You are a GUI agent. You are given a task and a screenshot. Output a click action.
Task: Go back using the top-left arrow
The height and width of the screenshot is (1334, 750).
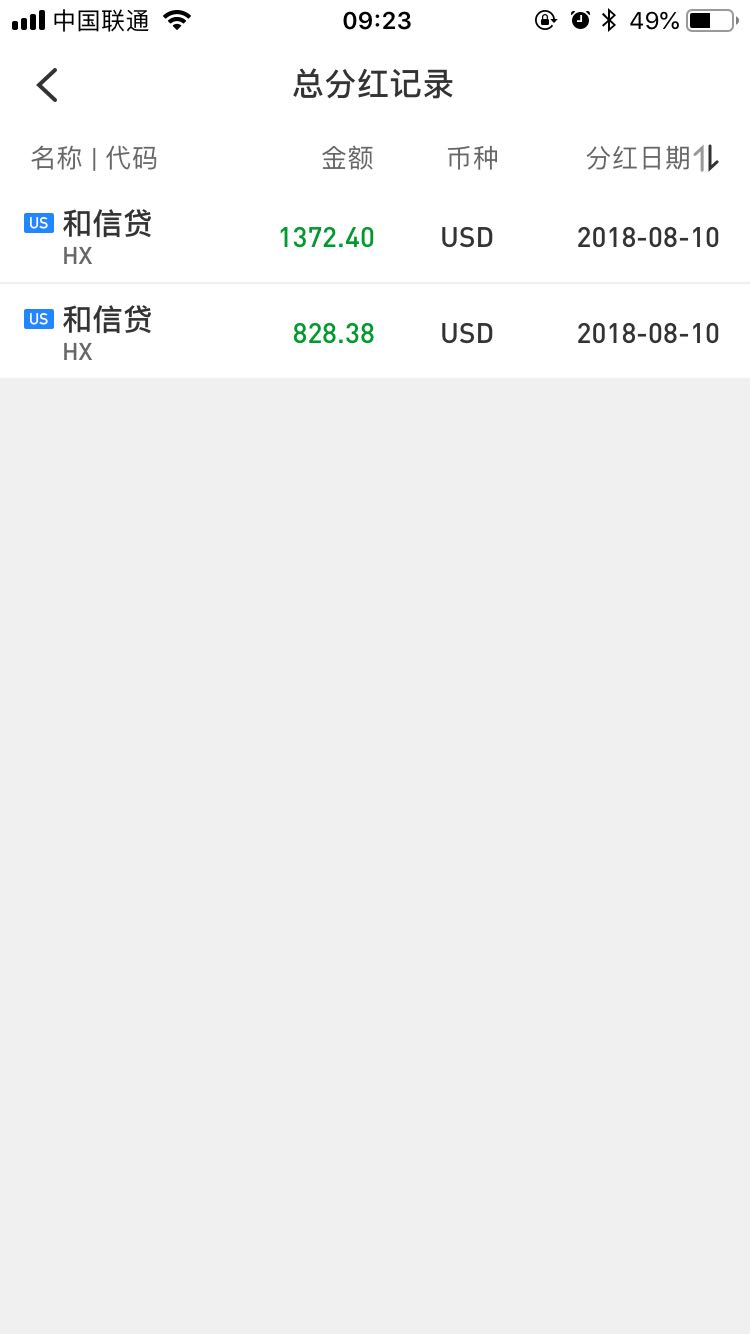(47, 85)
